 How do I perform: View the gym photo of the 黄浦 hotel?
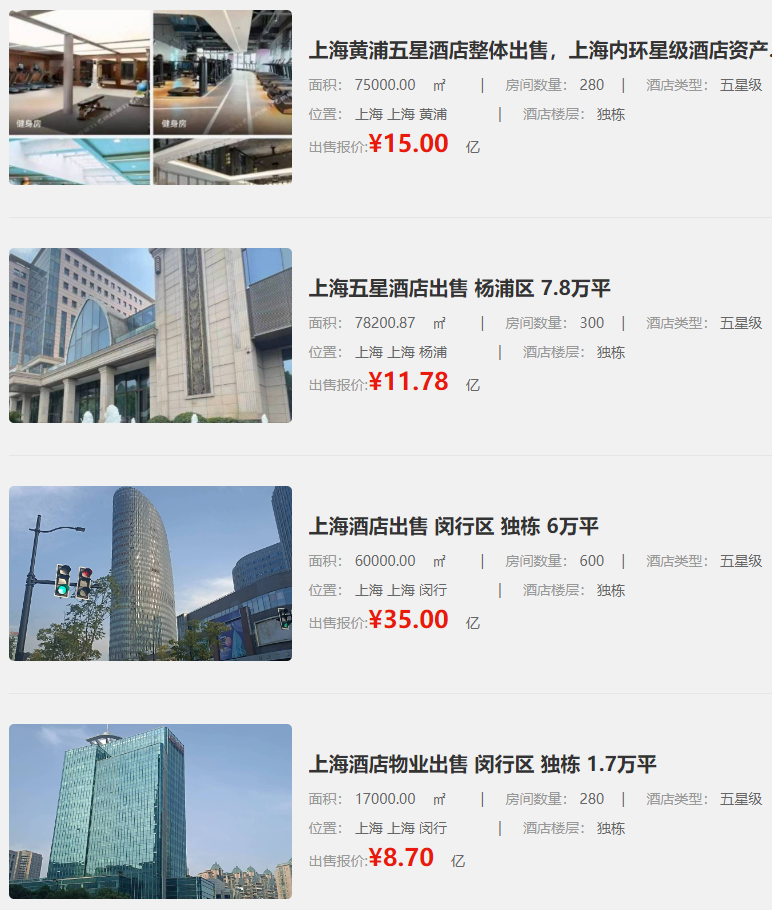click(80, 73)
